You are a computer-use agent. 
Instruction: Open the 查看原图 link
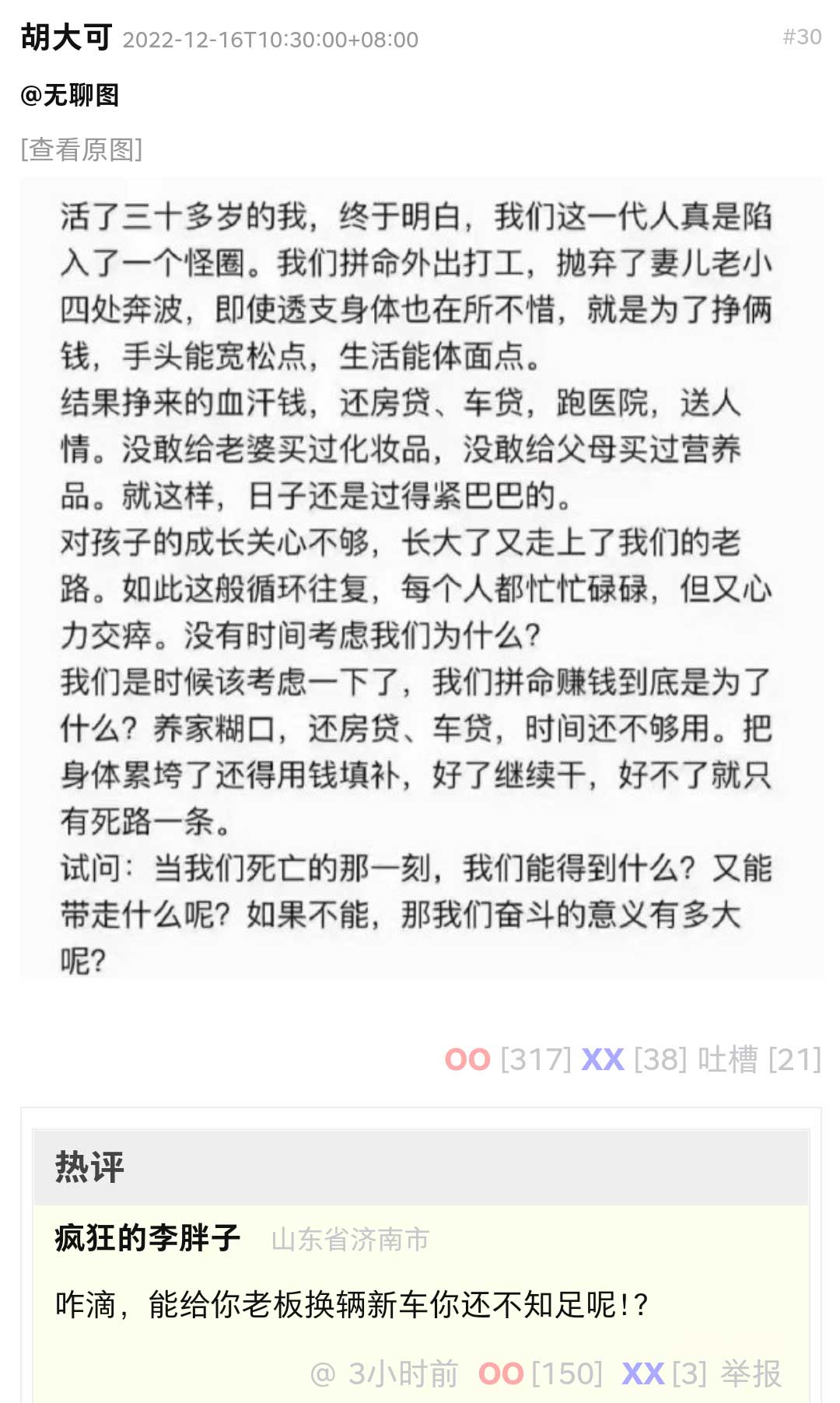point(82,149)
